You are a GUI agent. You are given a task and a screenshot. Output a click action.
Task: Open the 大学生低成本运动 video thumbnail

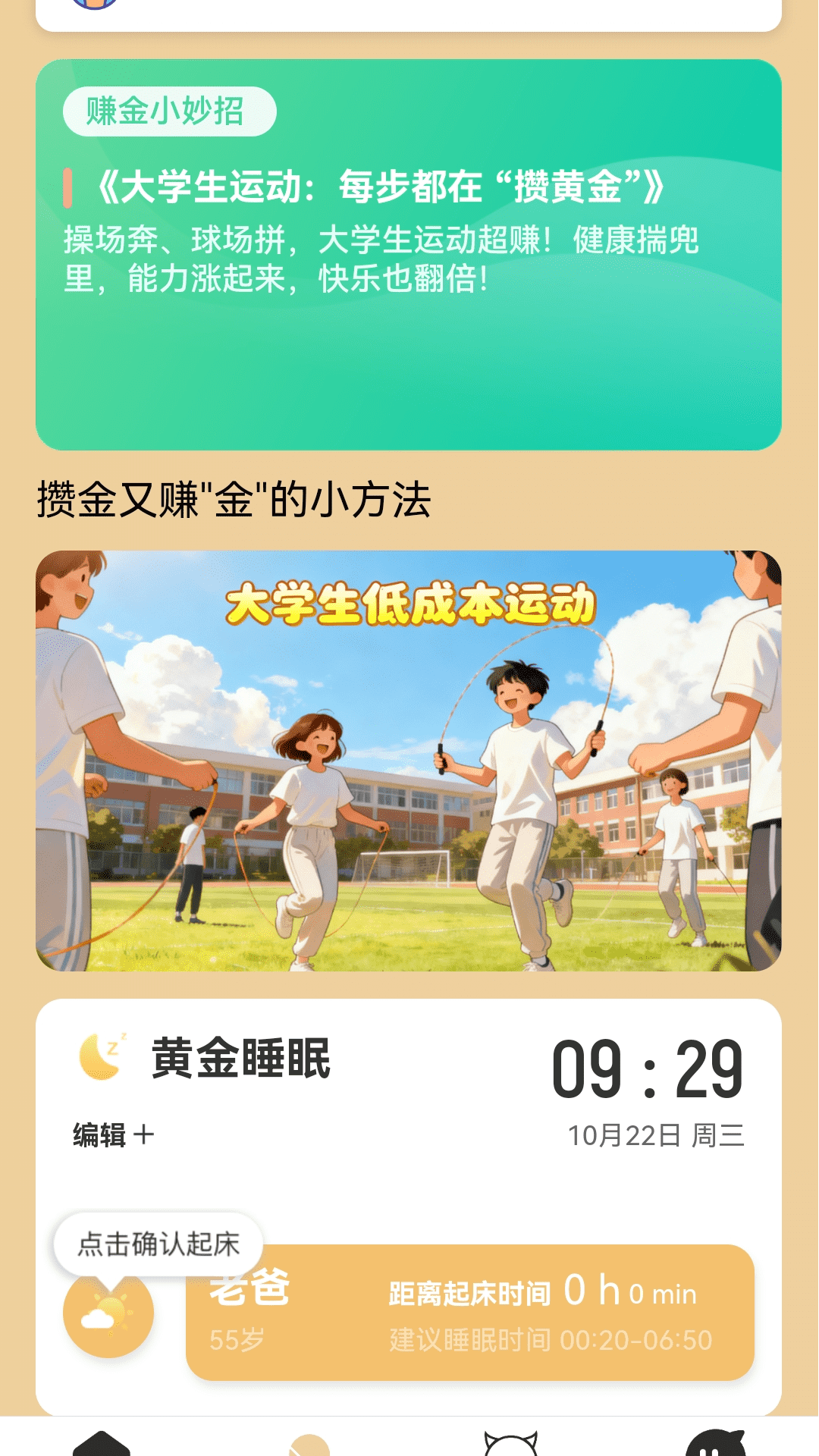tap(409, 762)
